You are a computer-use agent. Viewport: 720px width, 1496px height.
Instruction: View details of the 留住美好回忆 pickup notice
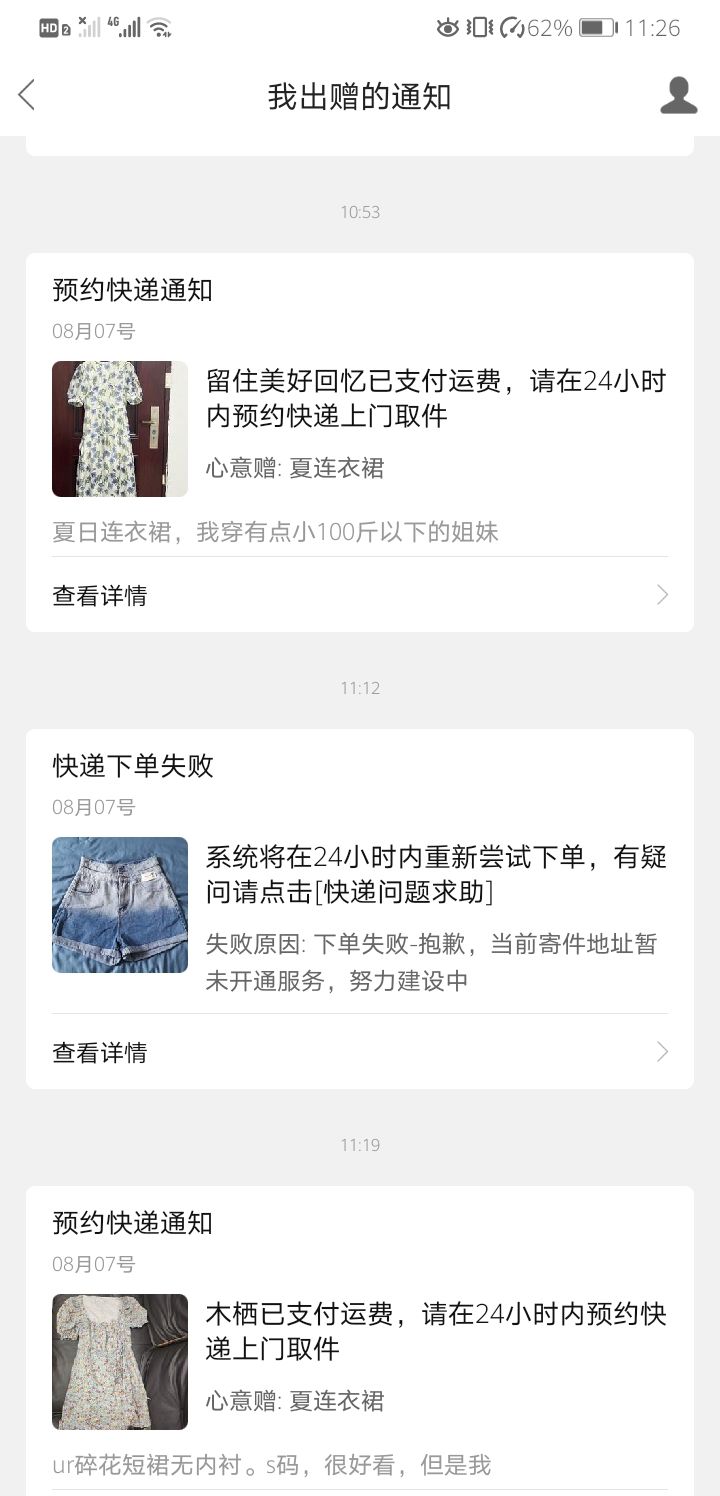point(360,595)
